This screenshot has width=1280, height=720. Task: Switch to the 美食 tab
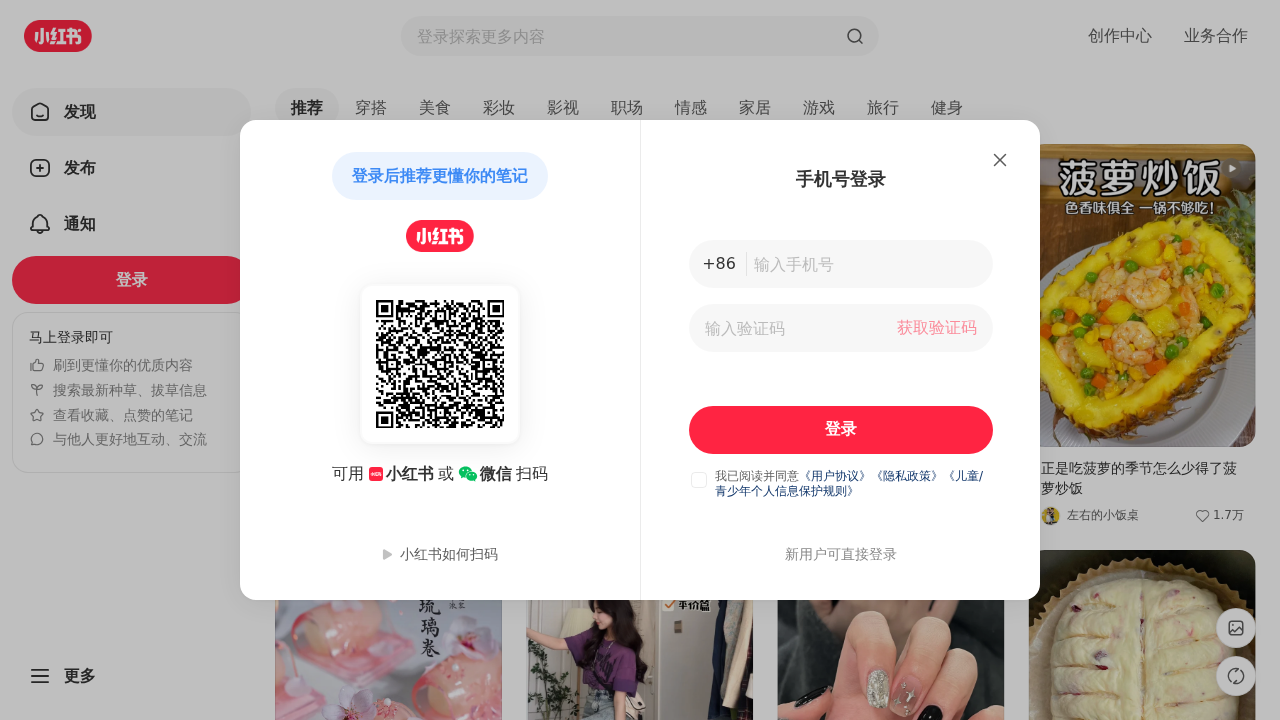[435, 108]
